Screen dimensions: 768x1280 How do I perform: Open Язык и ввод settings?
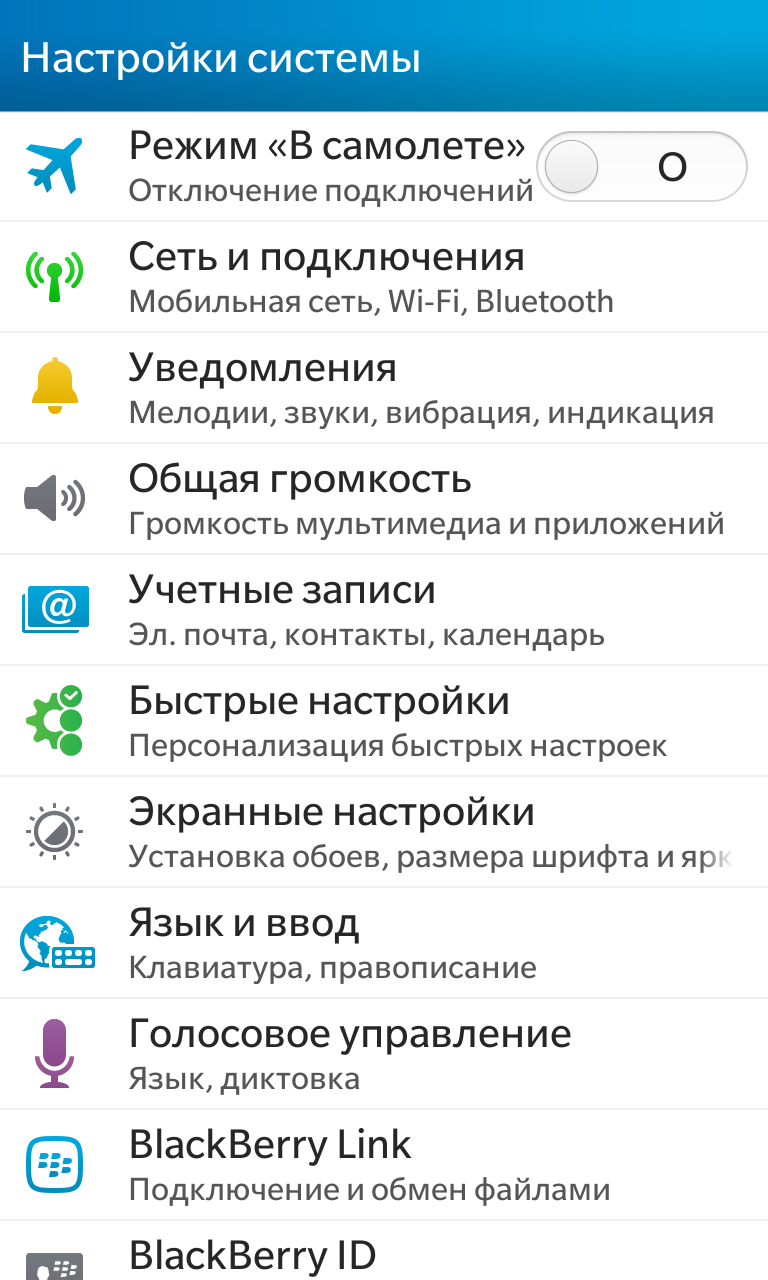384,943
